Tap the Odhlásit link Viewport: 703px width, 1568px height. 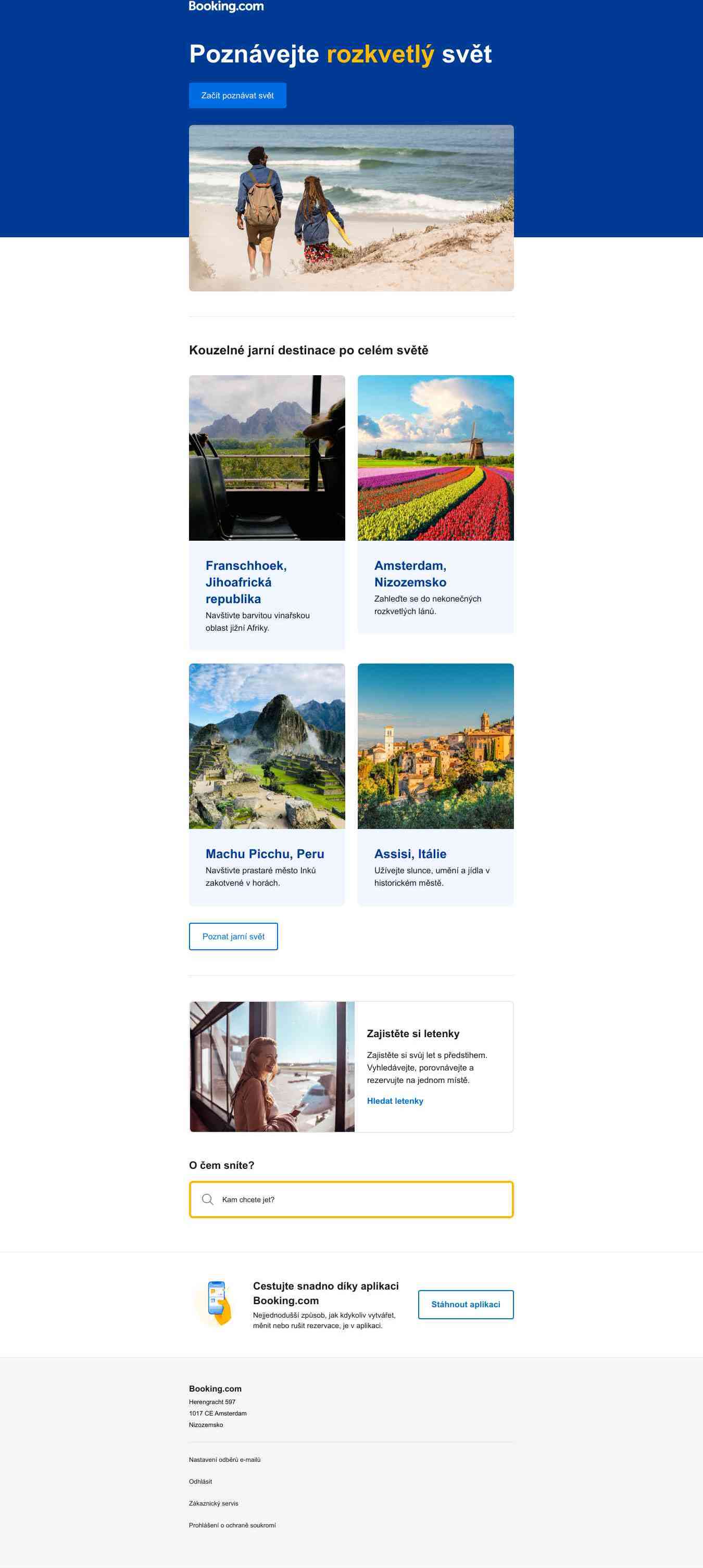coord(200,1481)
